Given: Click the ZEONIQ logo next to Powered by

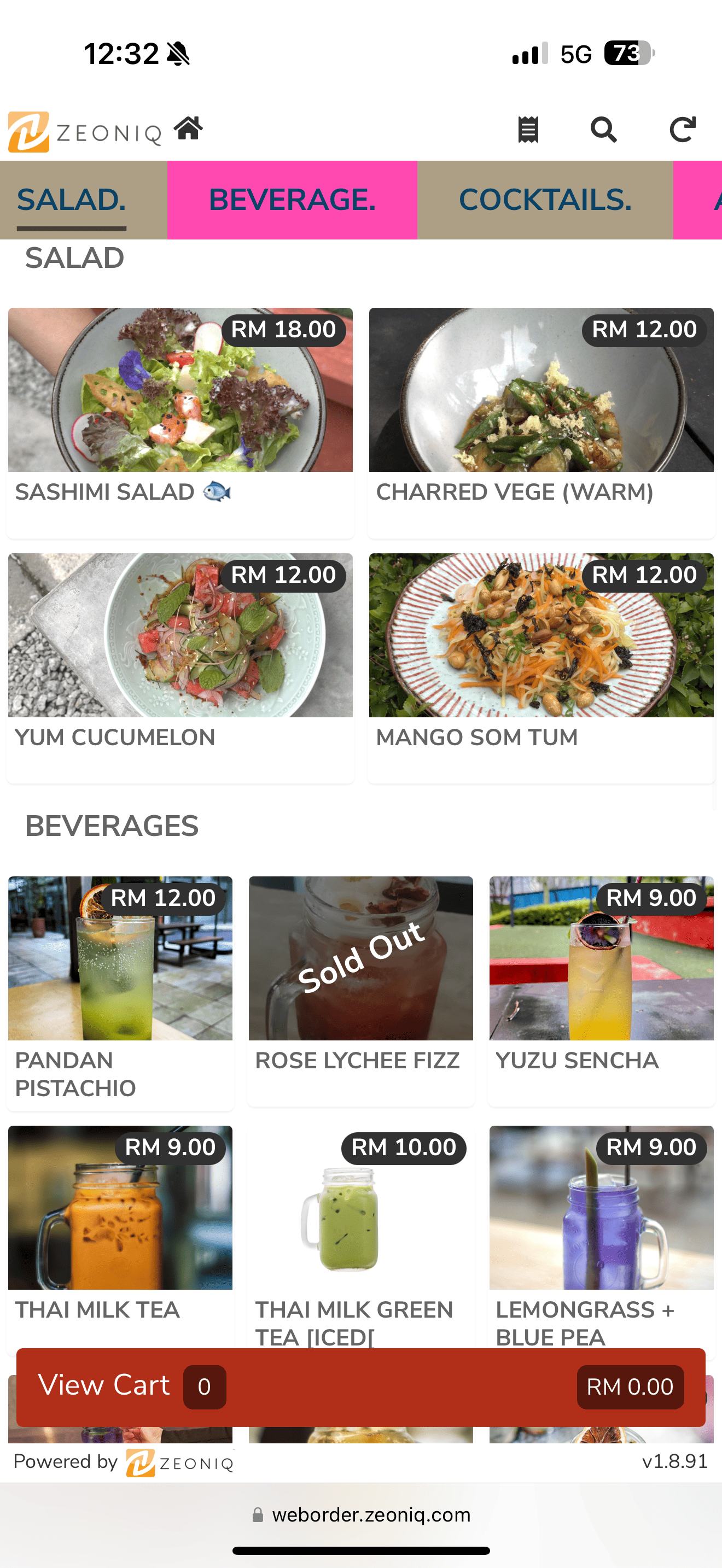Looking at the screenshot, I should 141,1461.
